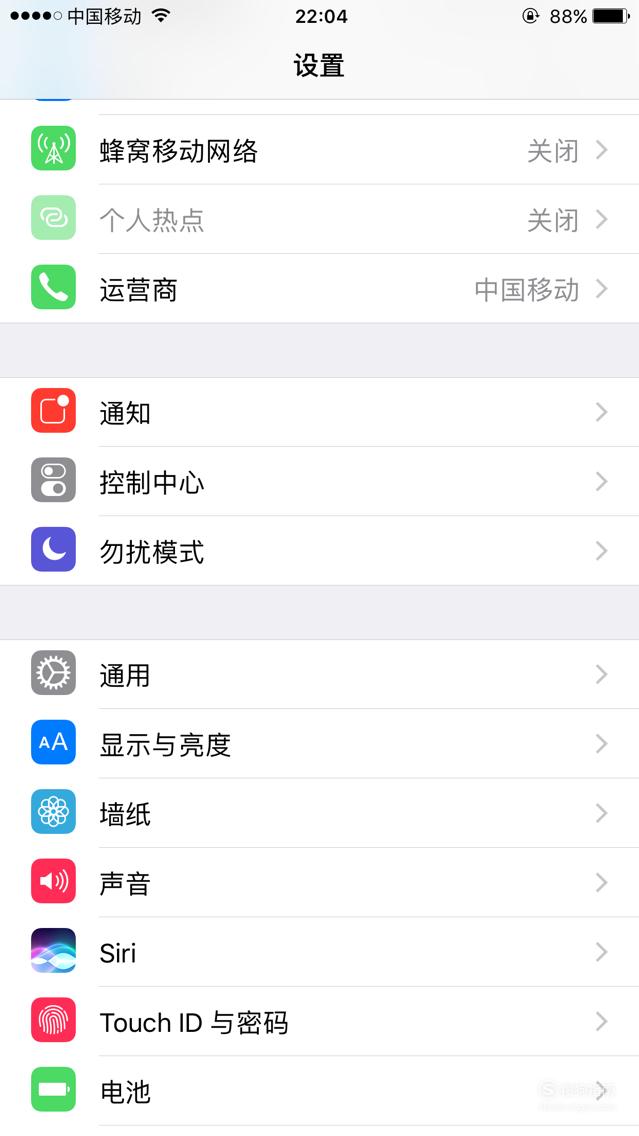The height and width of the screenshot is (1136, 639).
Task: Select 显示与亮度 display settings
Action: tap(320, 744)
